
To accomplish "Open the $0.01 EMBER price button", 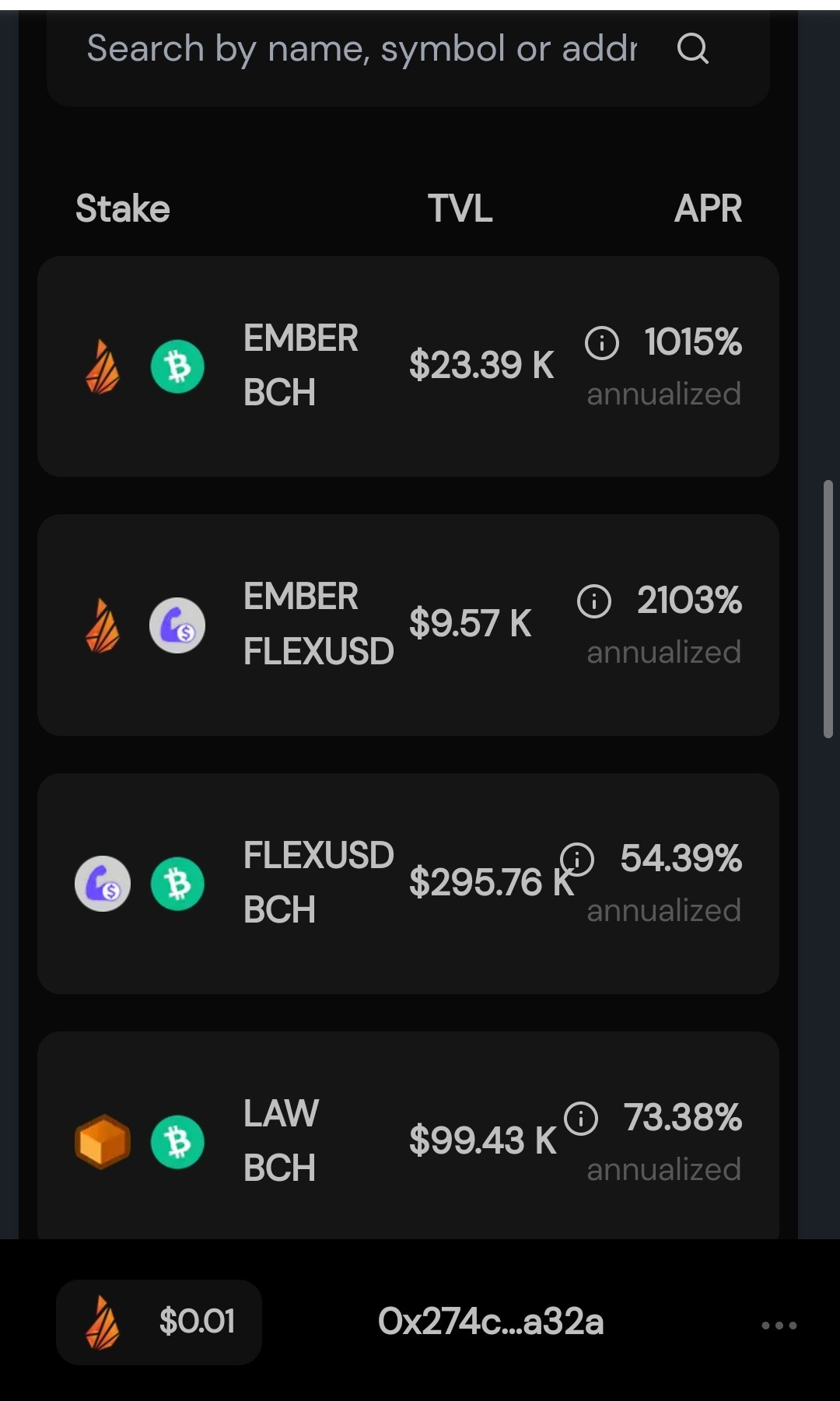I will [159, 1322].
